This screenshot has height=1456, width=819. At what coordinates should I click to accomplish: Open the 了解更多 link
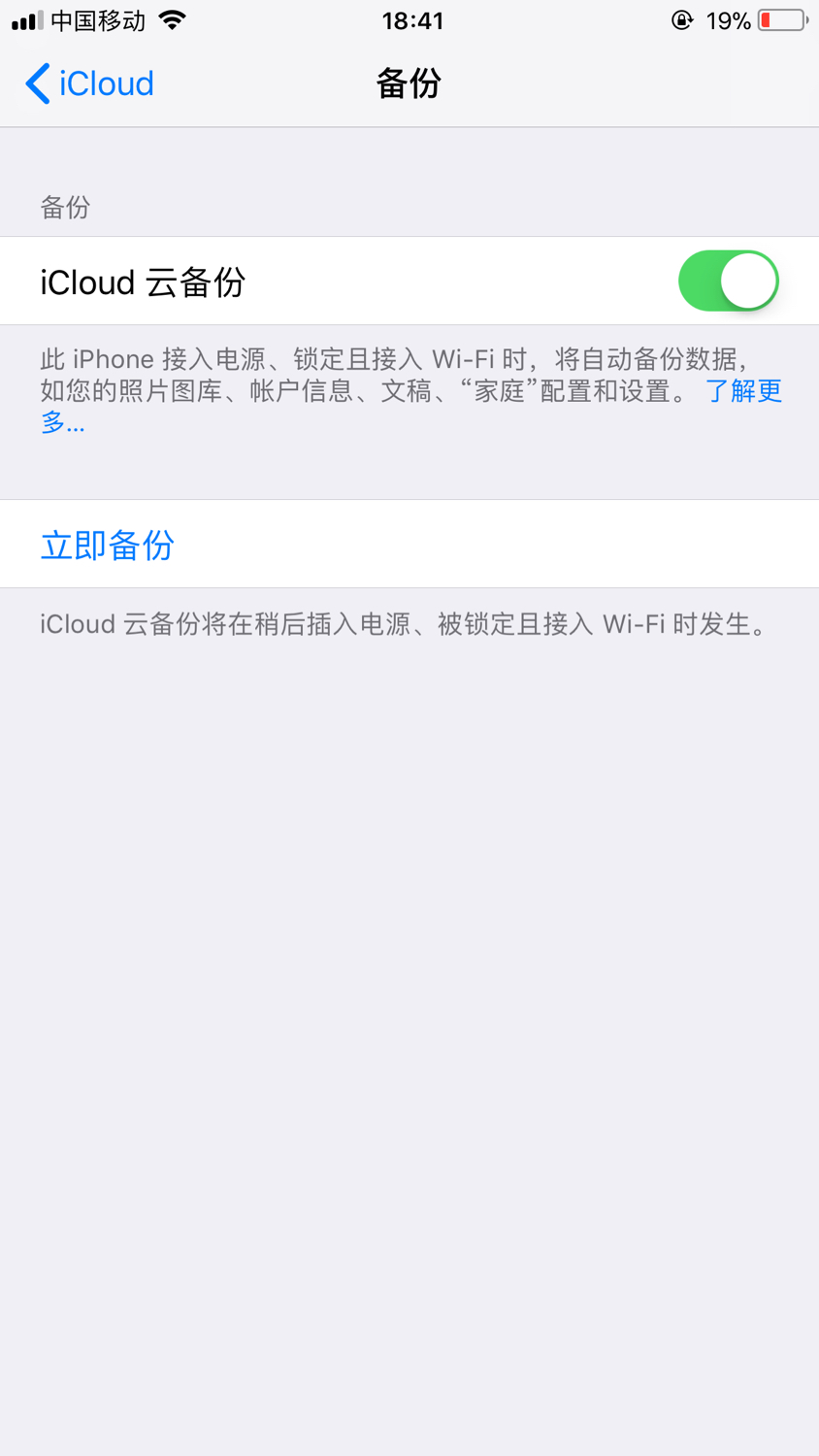click(745, 390)
